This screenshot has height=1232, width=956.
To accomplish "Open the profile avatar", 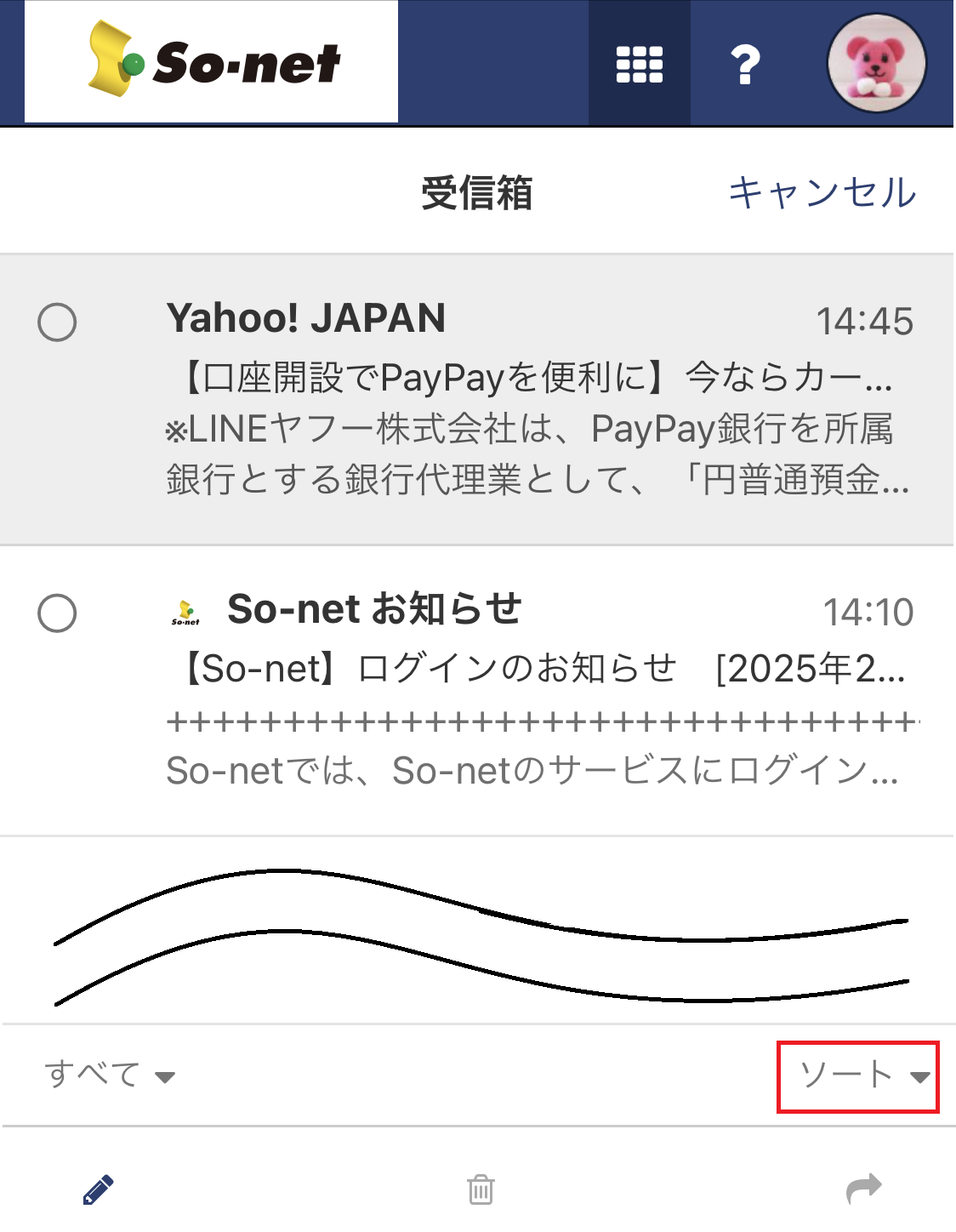I will (876, 64).
